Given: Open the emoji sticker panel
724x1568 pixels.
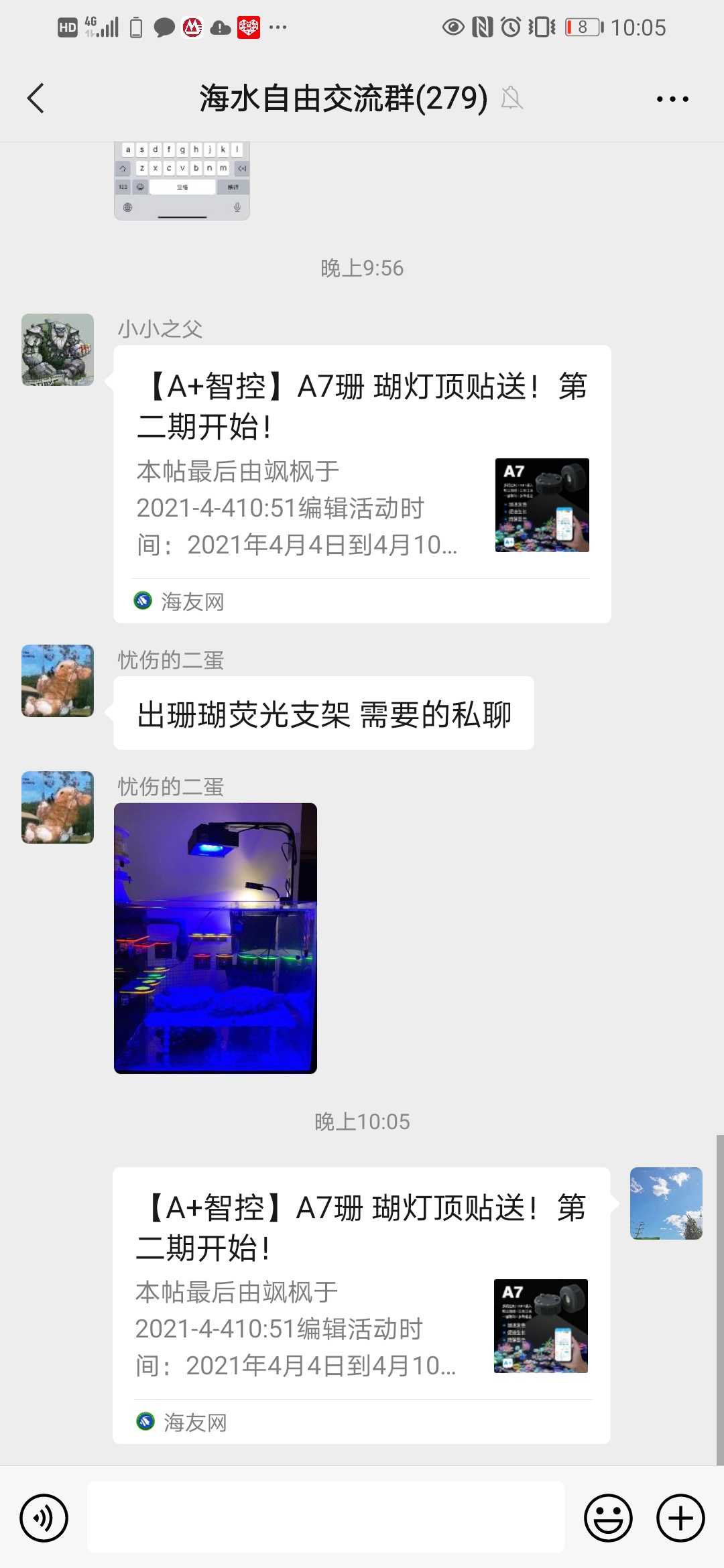Looking at the screenshot, I should pos(608,1518).
